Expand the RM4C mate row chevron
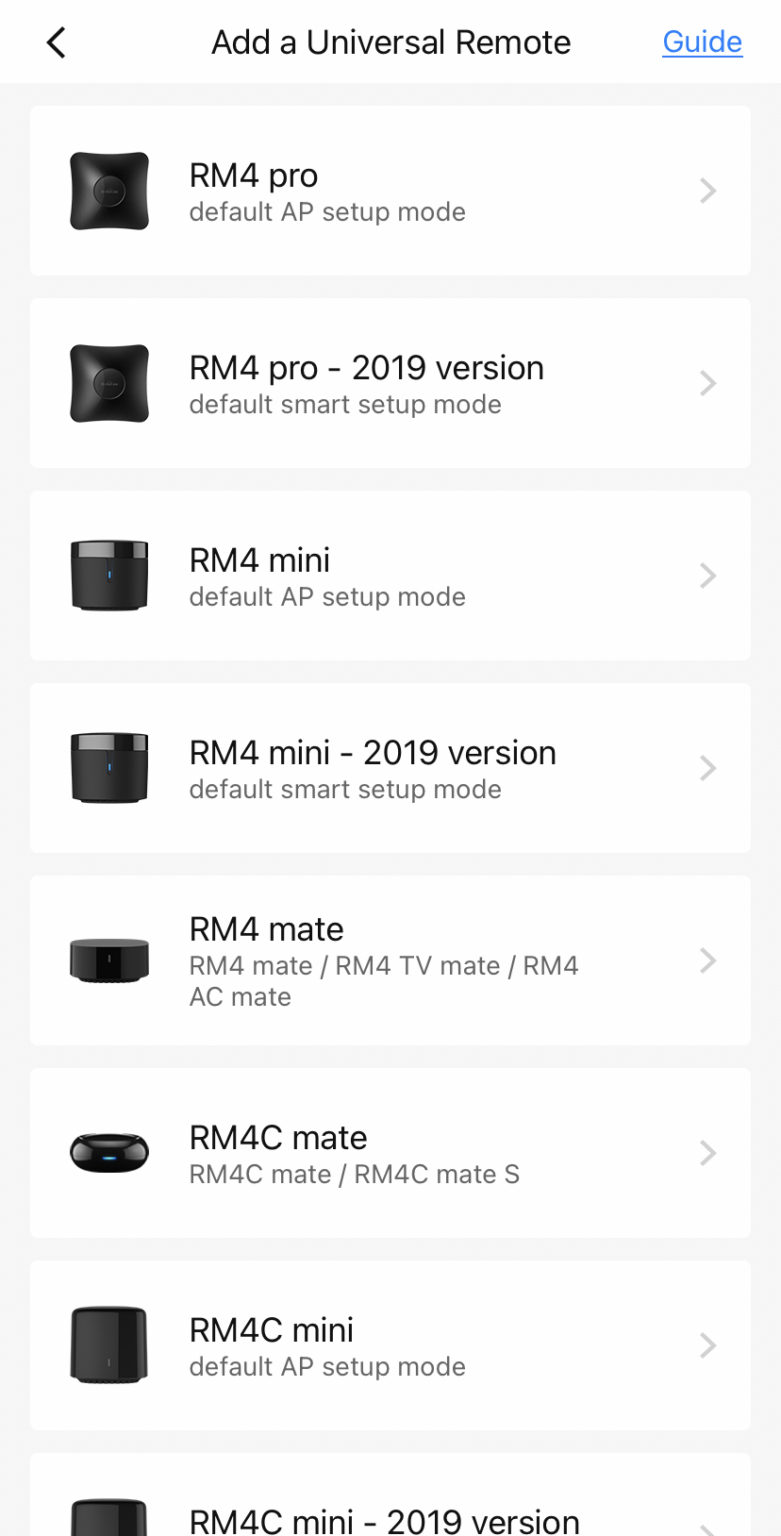 click(x=708, y=1152)
